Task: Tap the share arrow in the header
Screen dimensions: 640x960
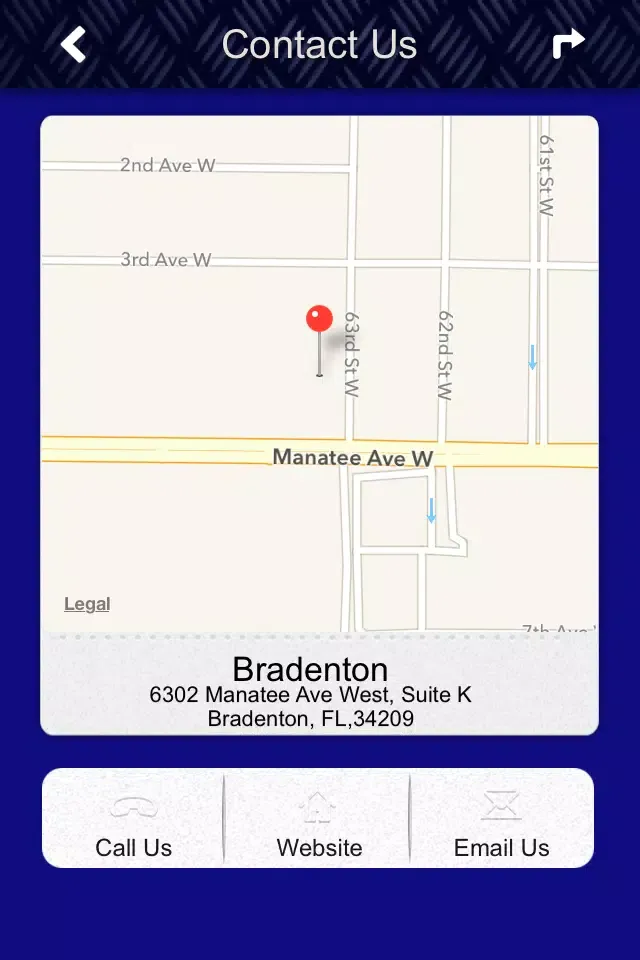Action: (568, 44)
